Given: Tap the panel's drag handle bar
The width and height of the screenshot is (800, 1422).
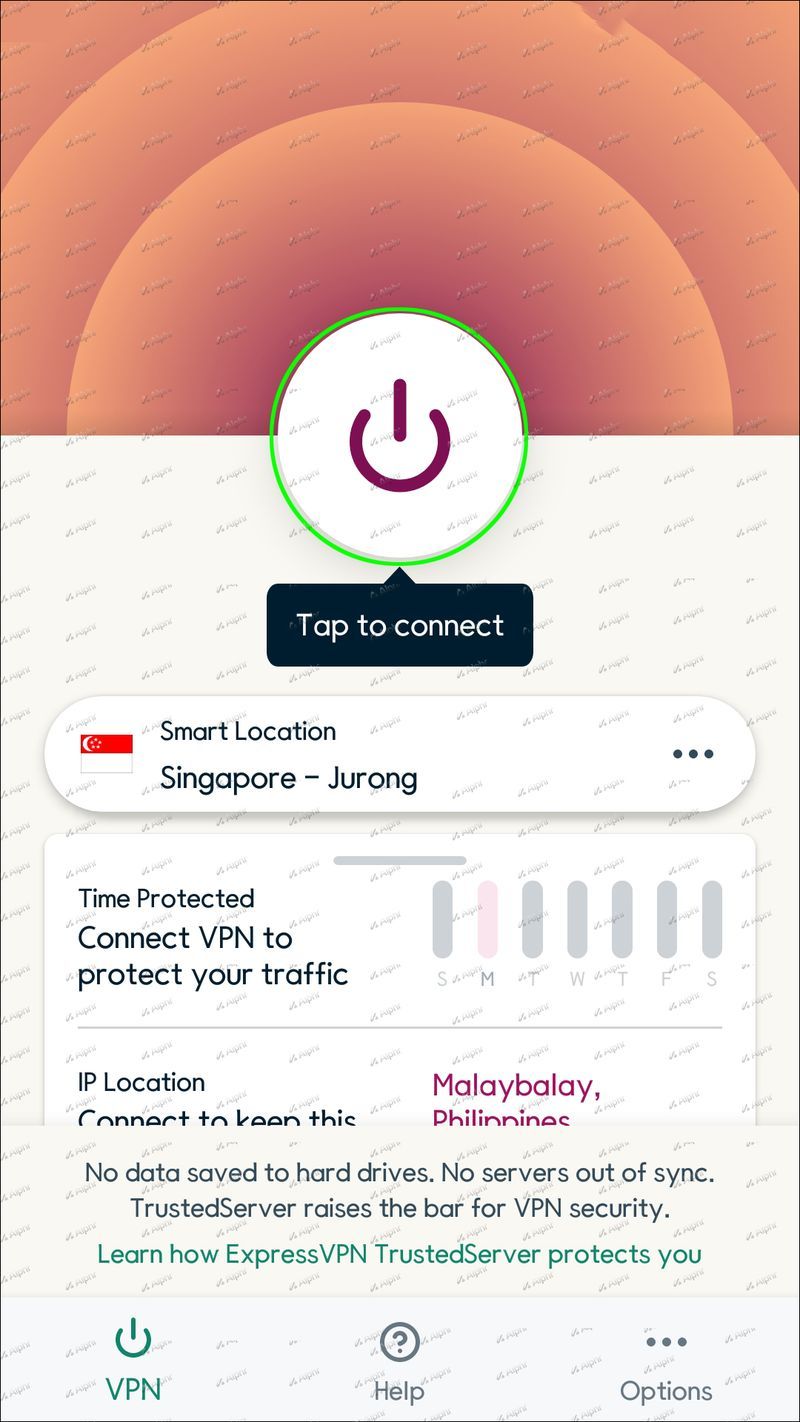Looking at the screenshot, I should coord(399,860).
